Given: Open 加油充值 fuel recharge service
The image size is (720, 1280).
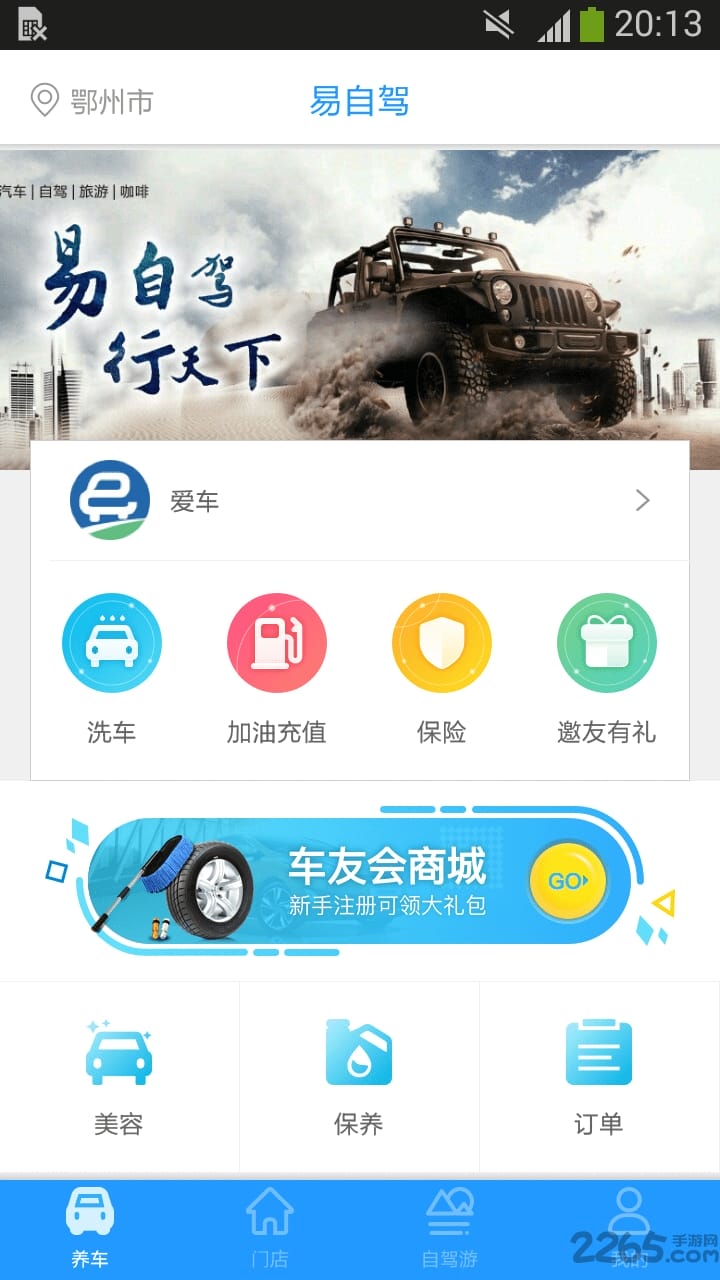Looking at the screenshot, I should pyautogui.click(x=277, y=643).
